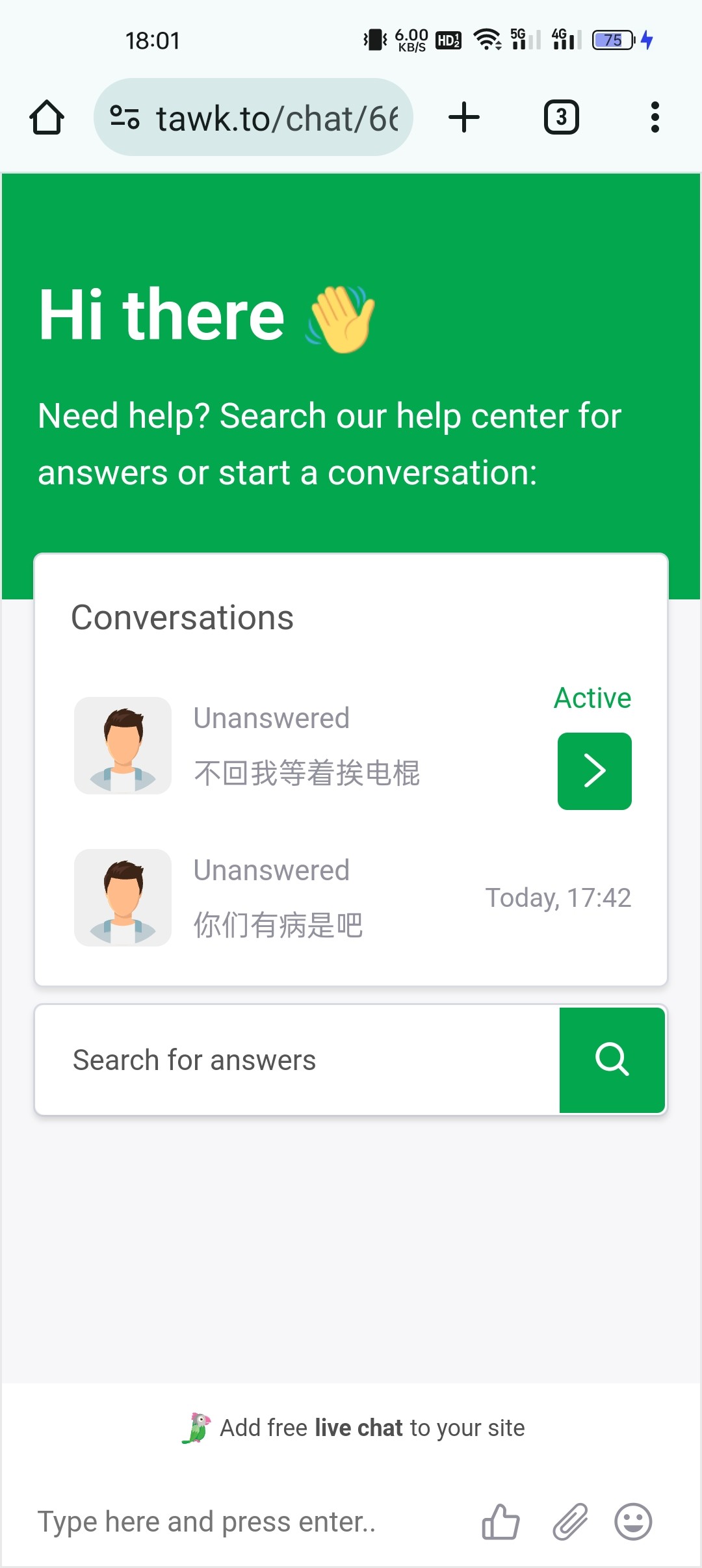Tap the first conversation's avatar thumbnail
Screen dimensions: 702x1568
tap(123, 746)
